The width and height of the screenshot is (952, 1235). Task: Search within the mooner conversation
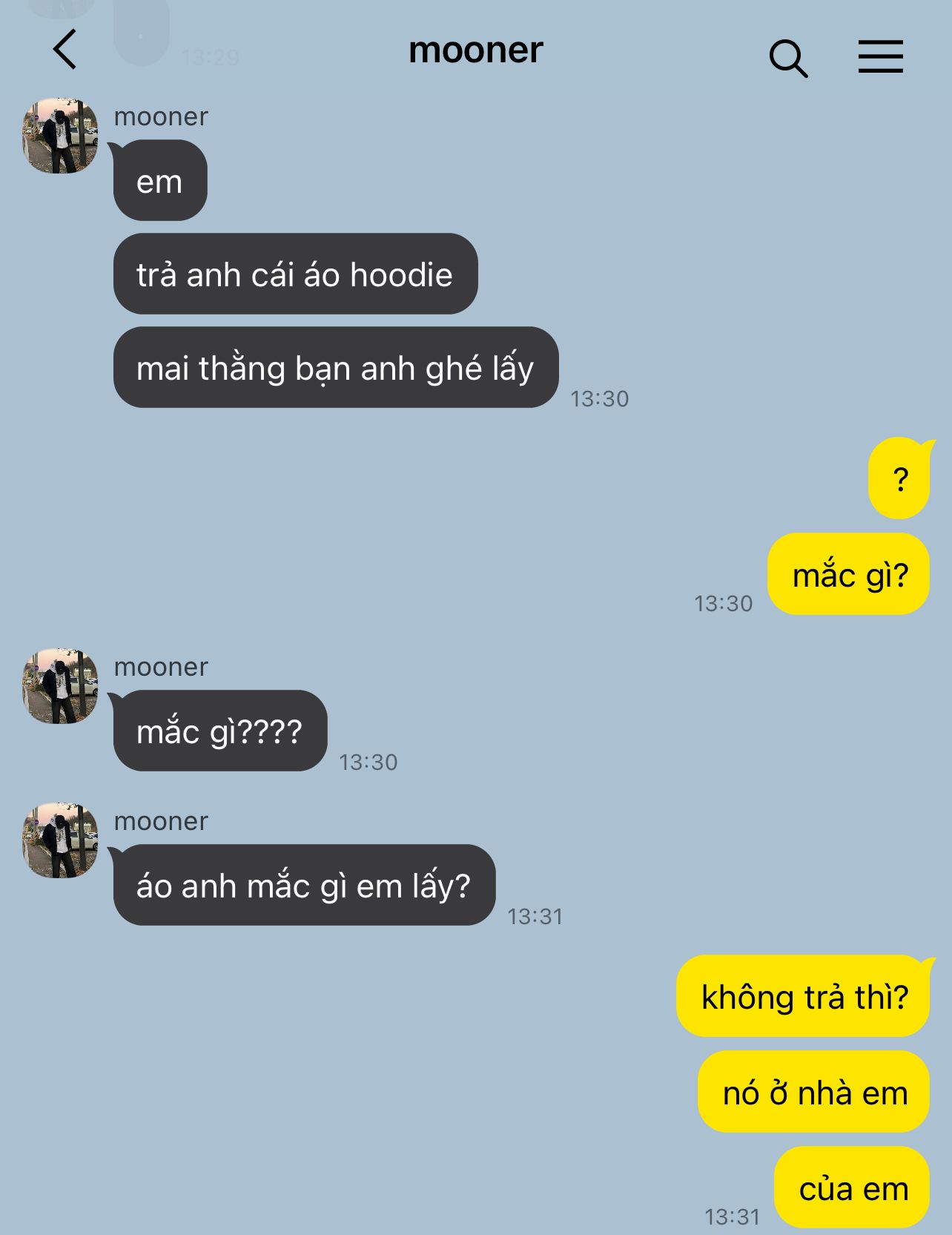787,58
